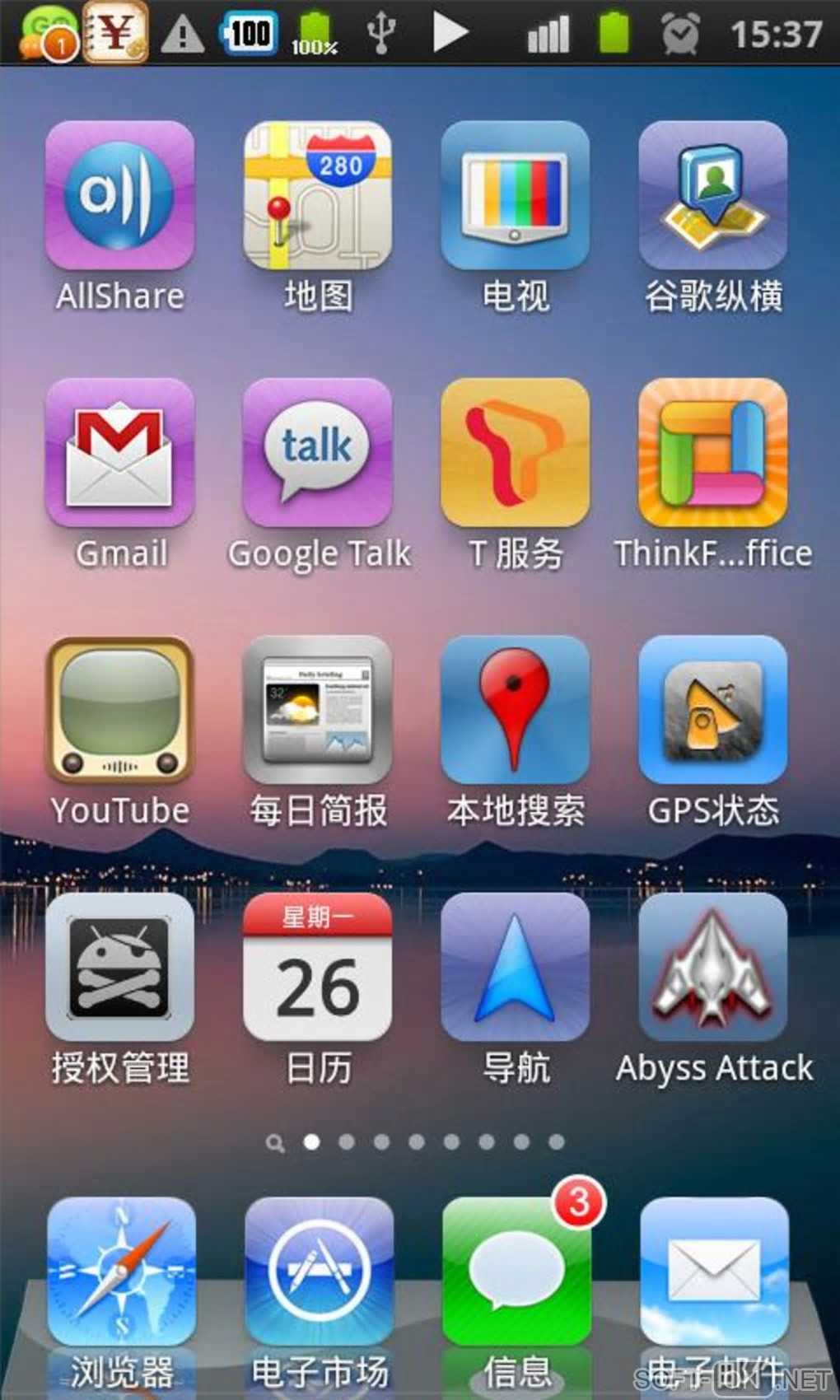
Task: Open the 日历 calendar app
Action: (x=318, y=968)
